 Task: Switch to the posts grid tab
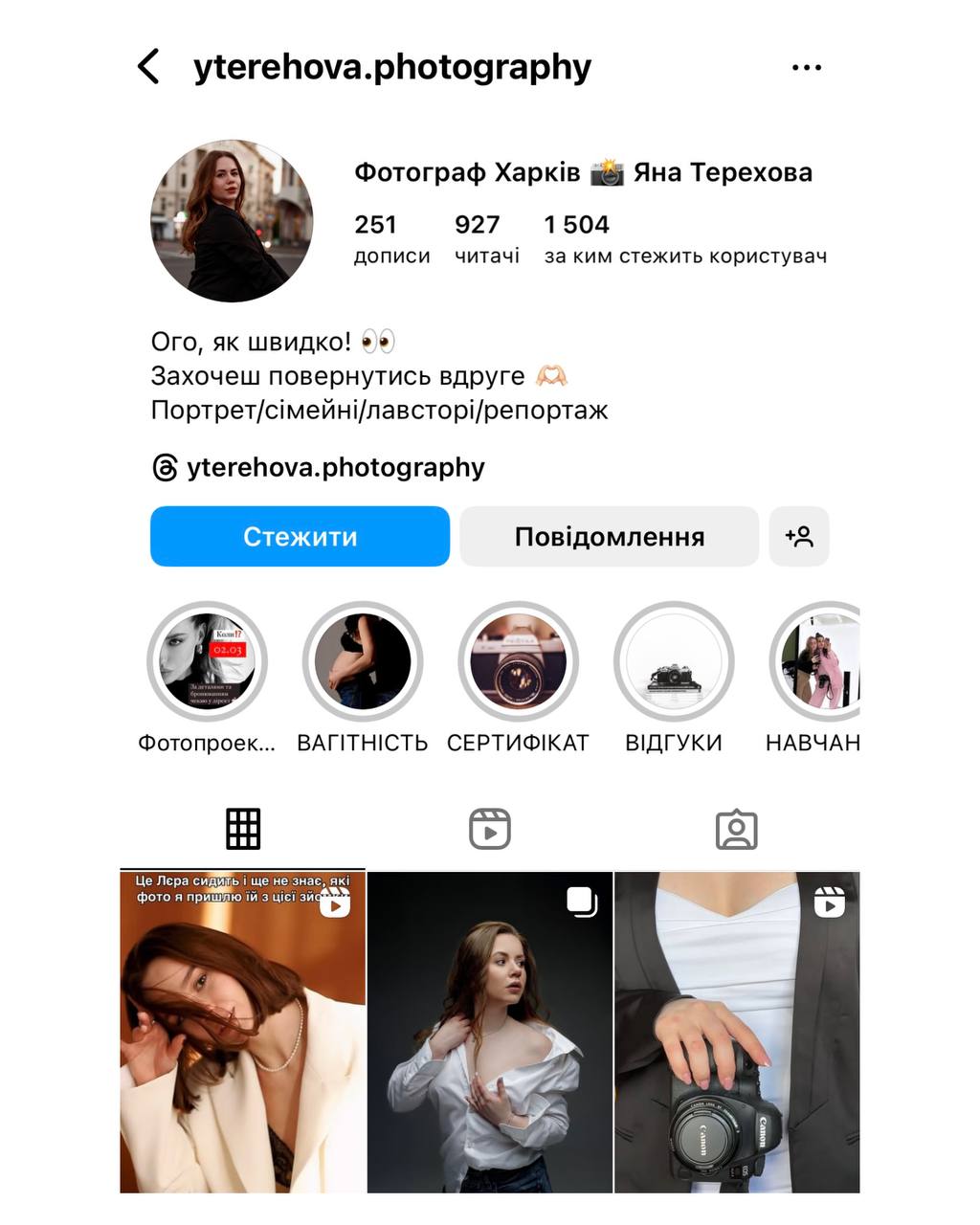(x=243, y=829)
